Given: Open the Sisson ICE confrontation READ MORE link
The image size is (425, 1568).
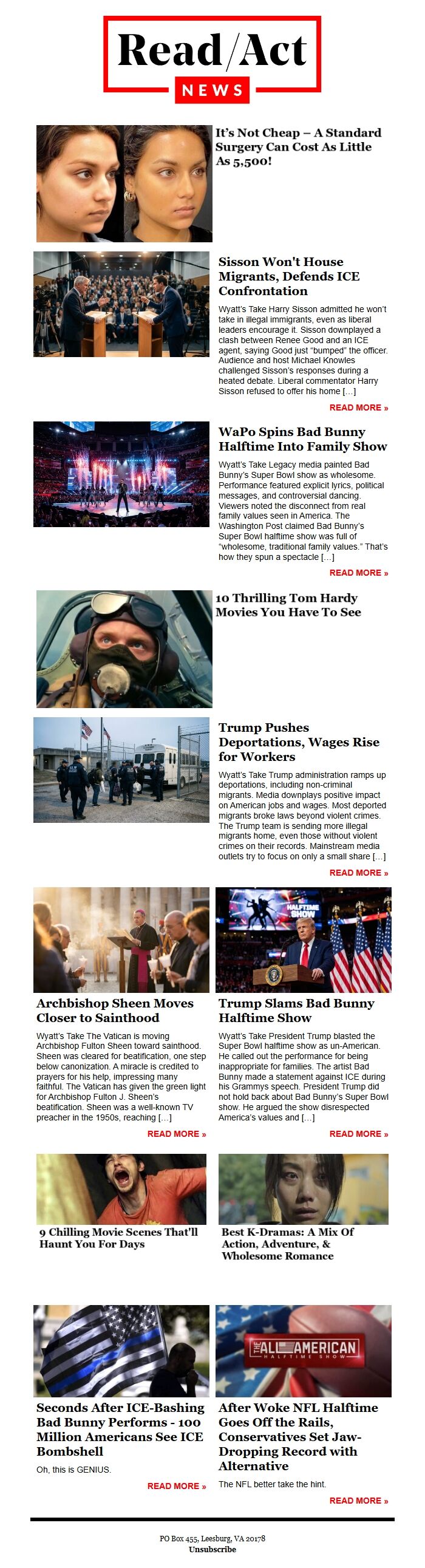Looking at the screenshot, I should point(358,407).
